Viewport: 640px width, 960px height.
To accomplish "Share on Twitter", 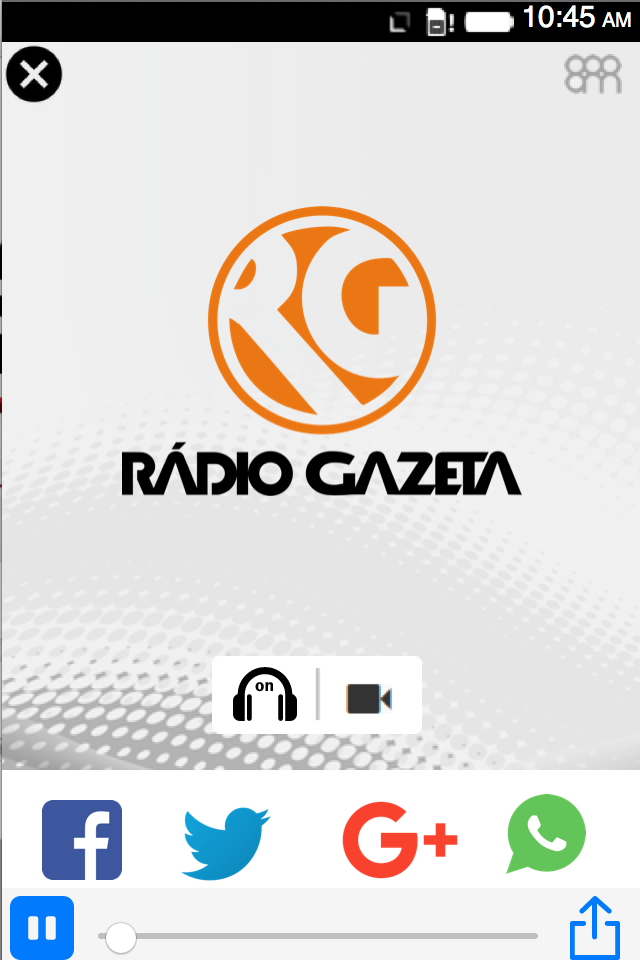I will point(226,842).
